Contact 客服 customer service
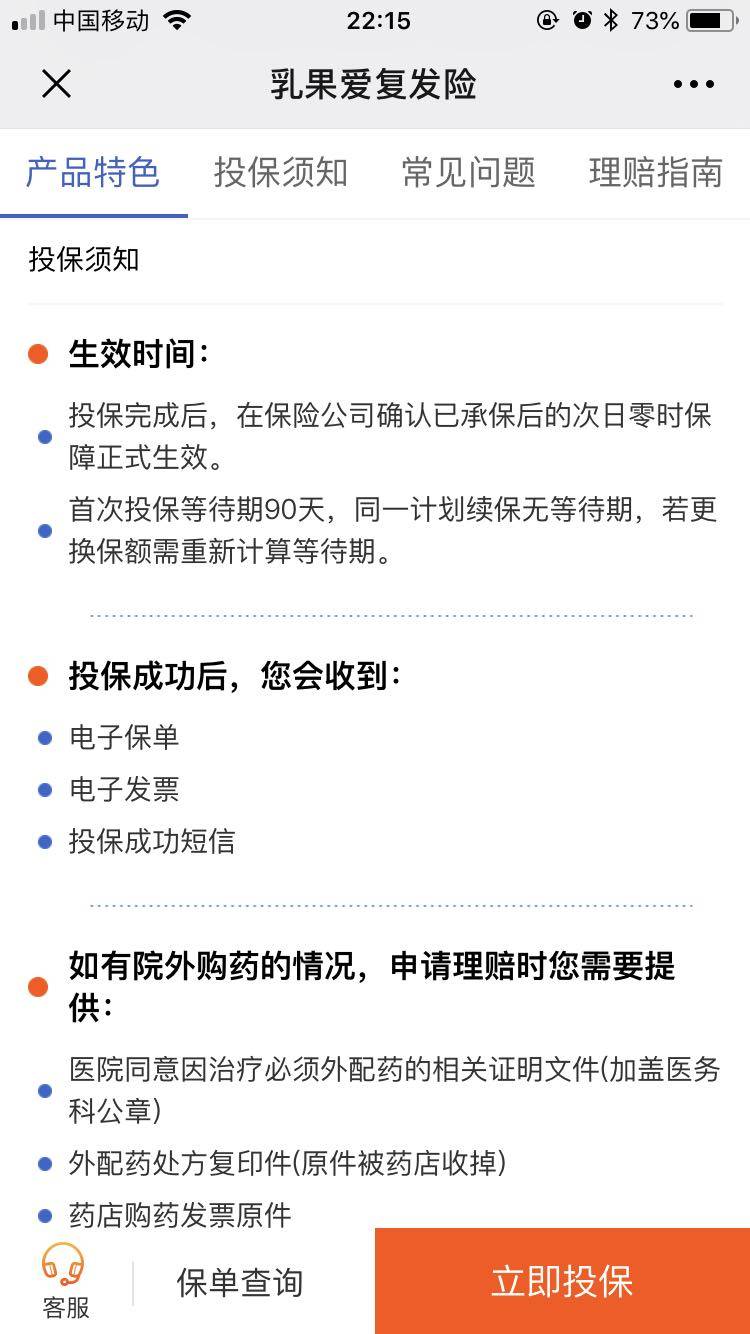 click(x=65, y=1281)
